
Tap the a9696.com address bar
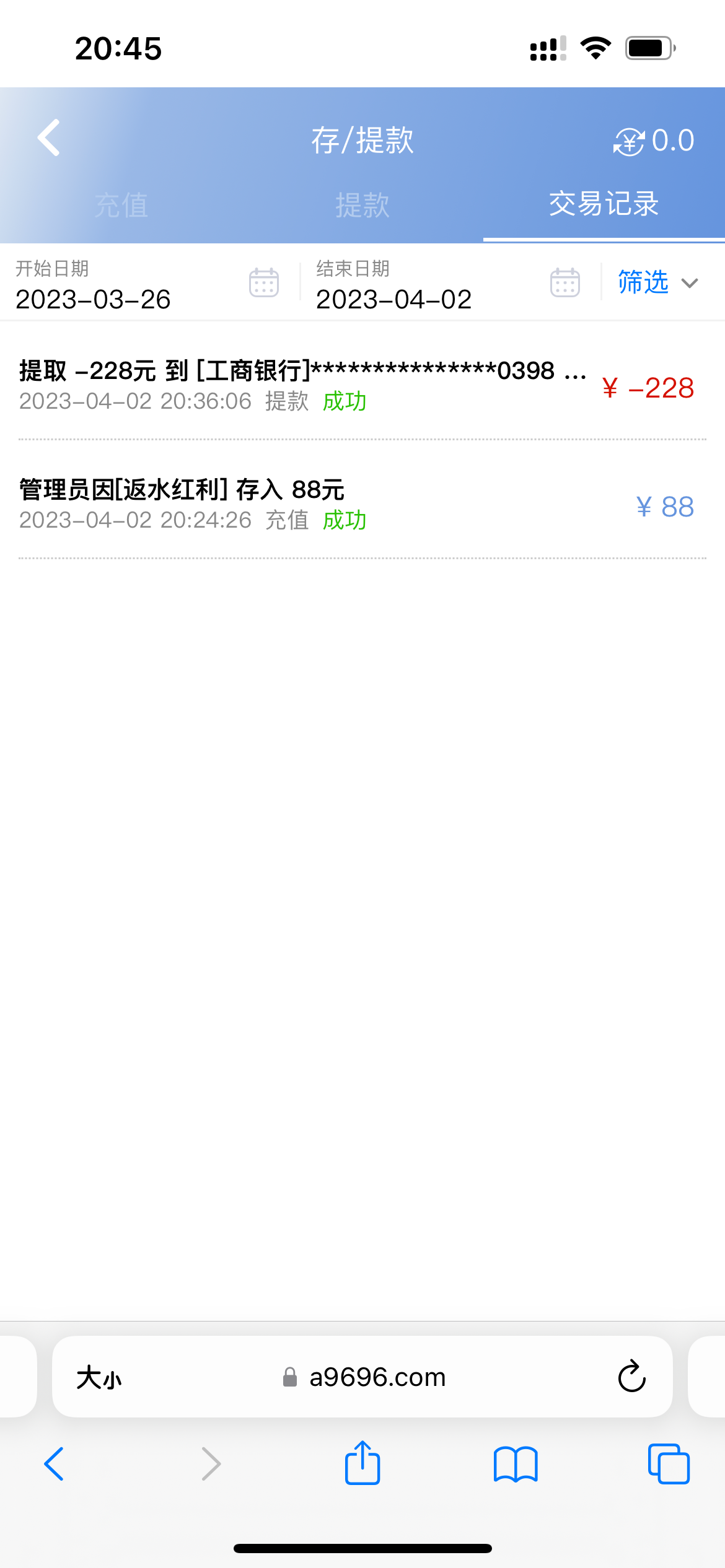click(377, 1377)
